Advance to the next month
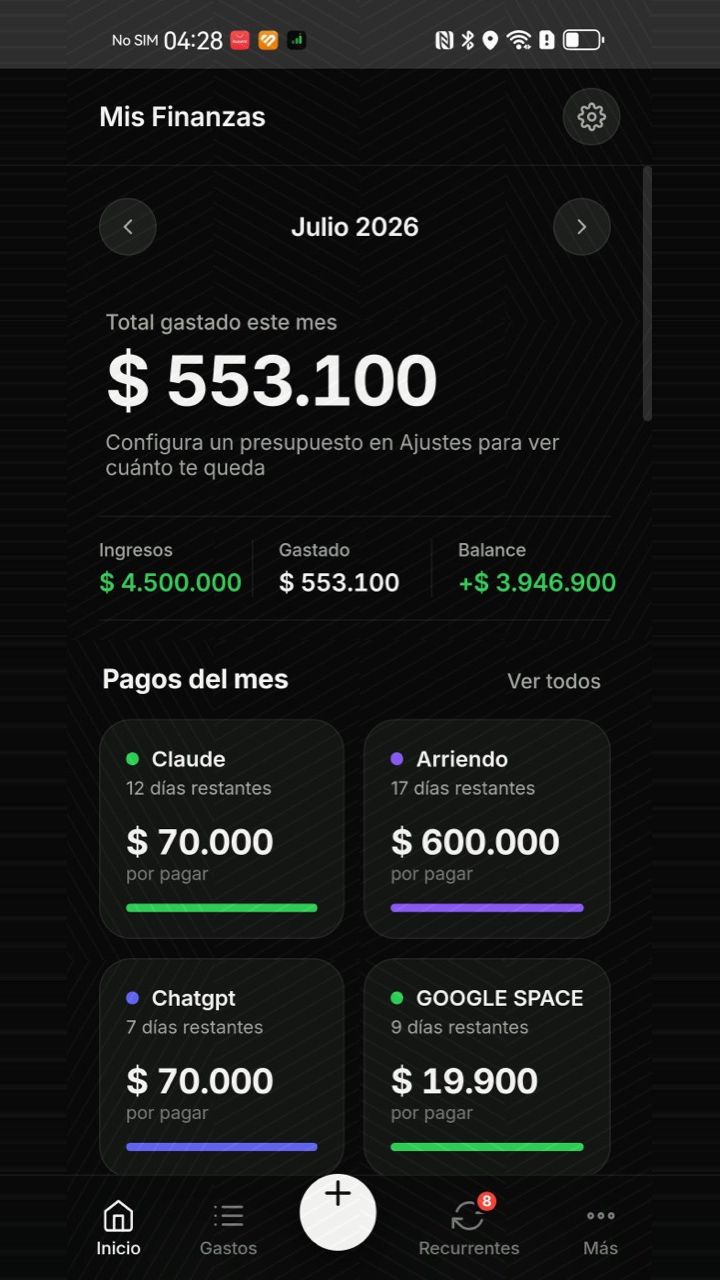 click(582, 227)
